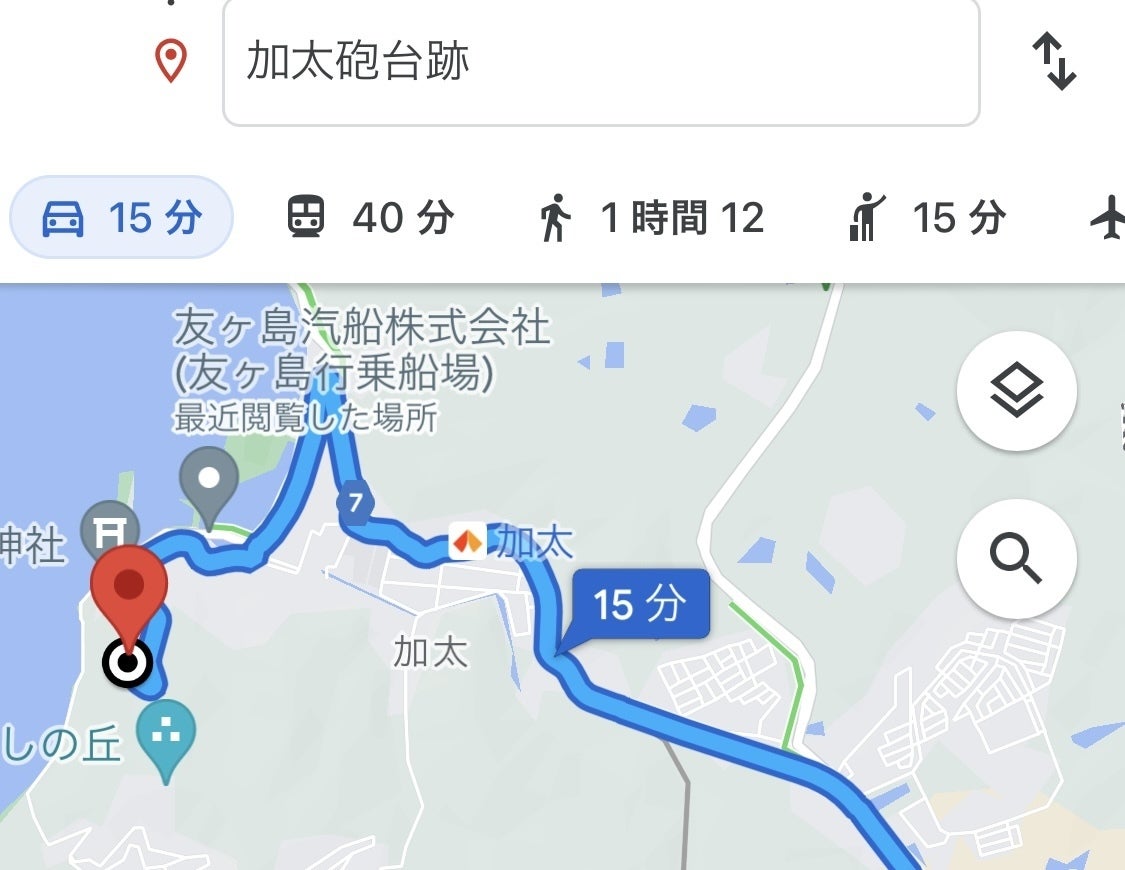
Task: Tap the 15 分 route time label
Action: 640,604
